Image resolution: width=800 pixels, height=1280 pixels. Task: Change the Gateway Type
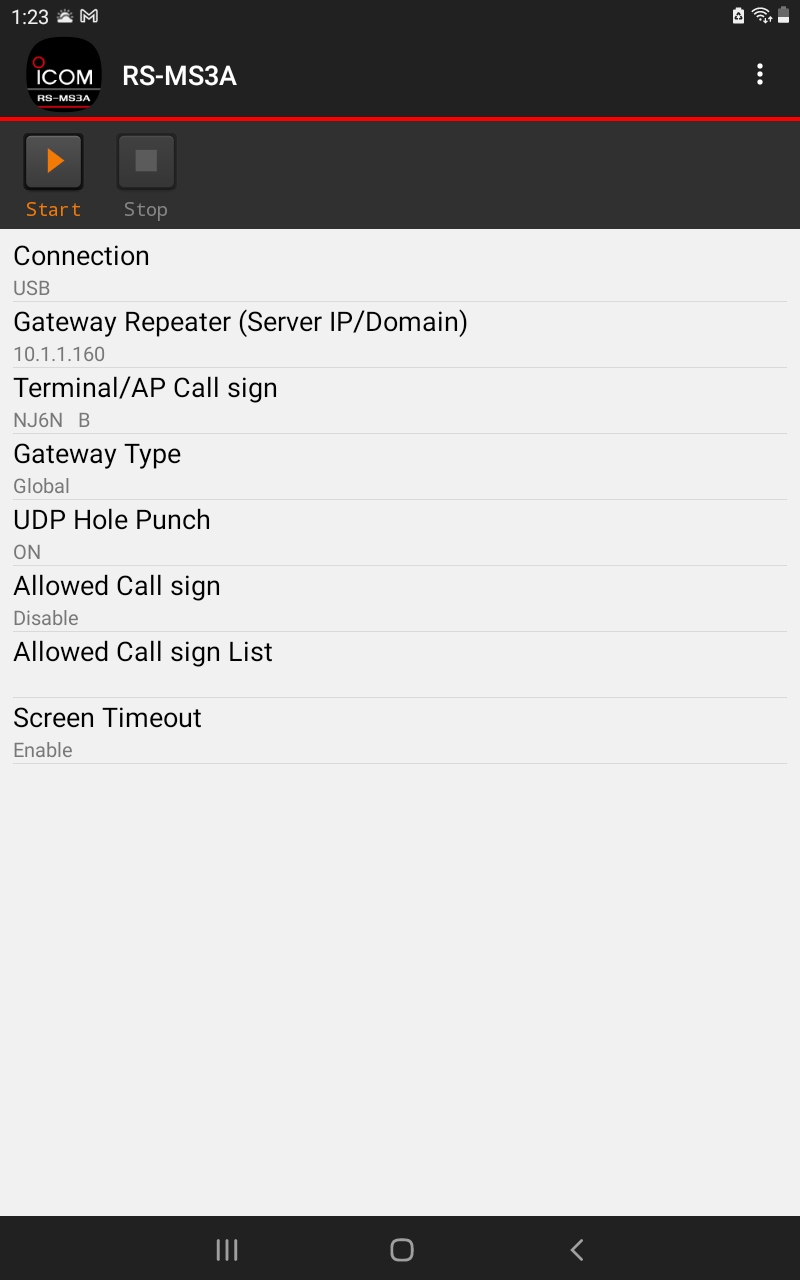[x=400, y=467]
